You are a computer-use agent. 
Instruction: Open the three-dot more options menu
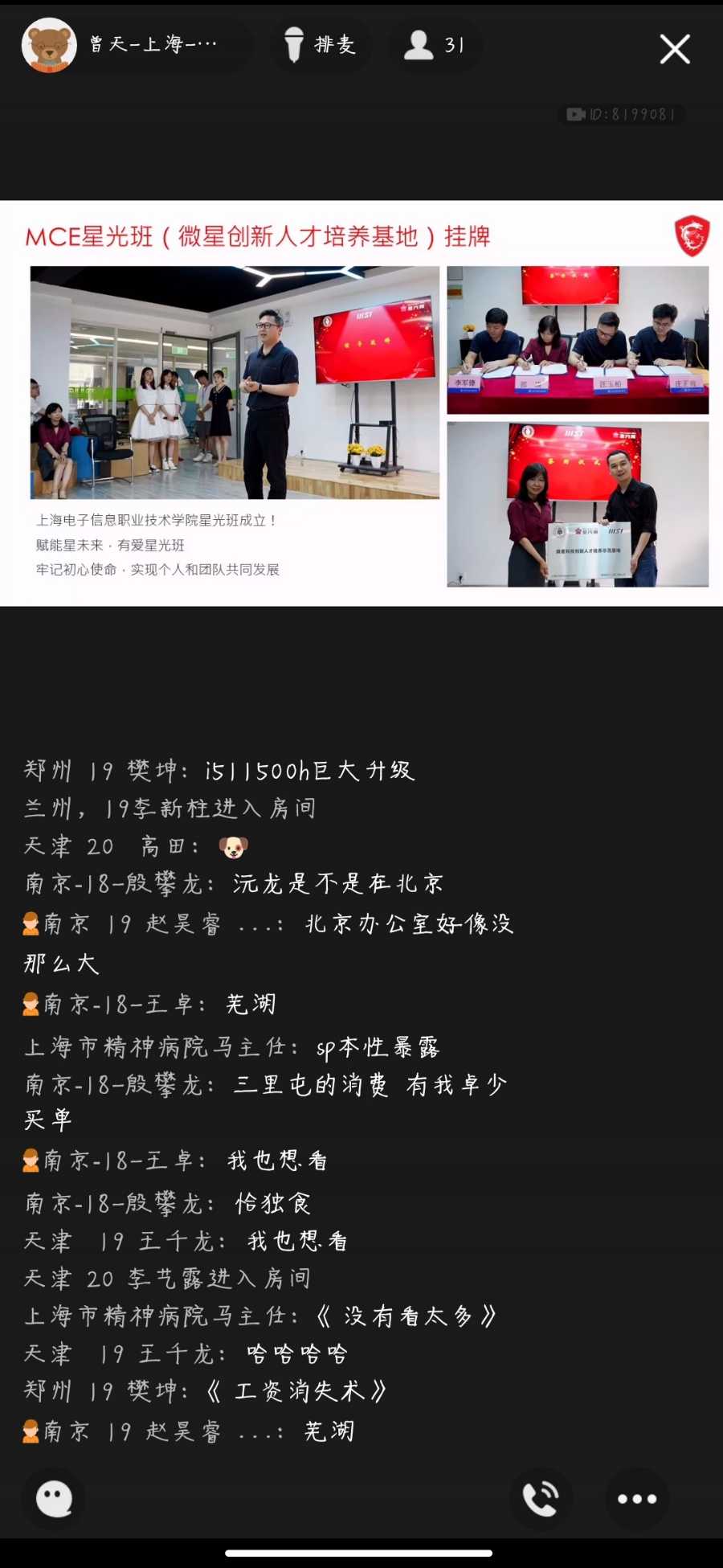tap(636, 1499)
